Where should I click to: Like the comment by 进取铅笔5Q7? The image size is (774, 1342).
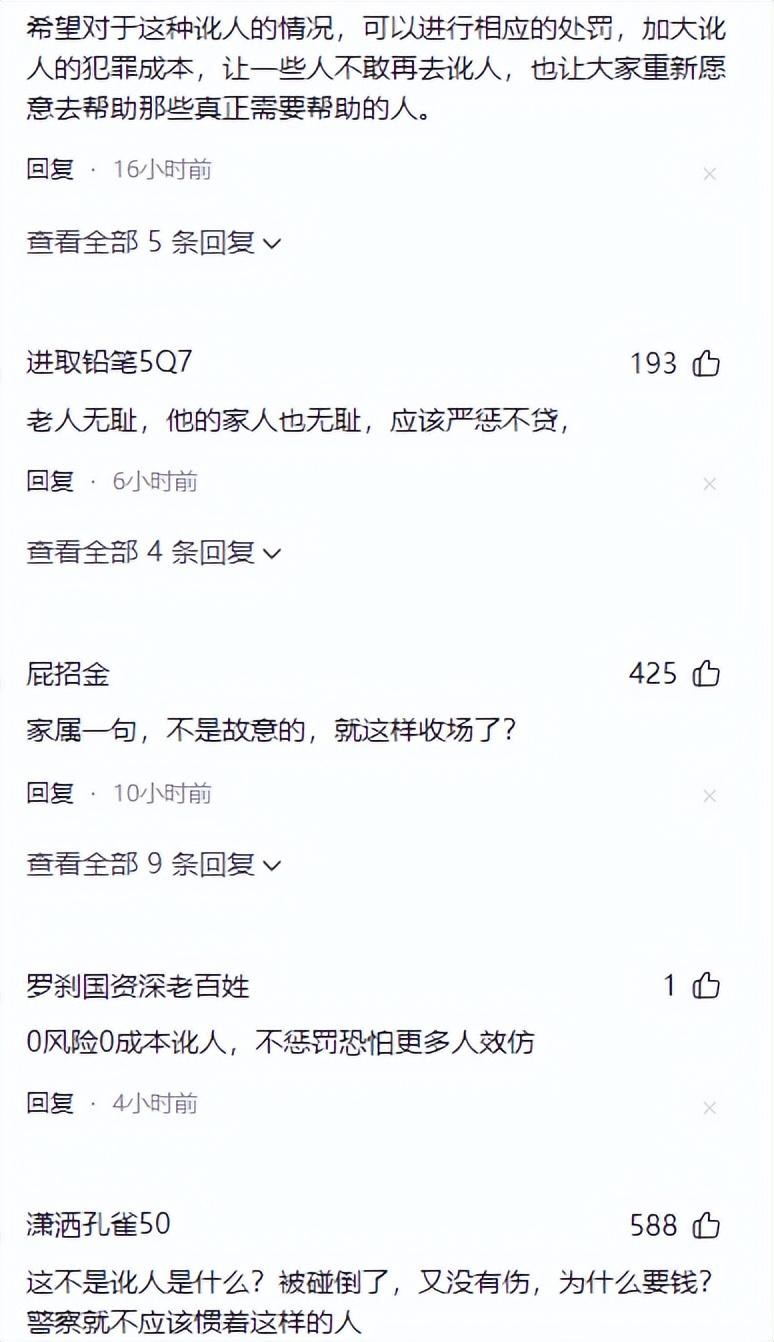706,363
